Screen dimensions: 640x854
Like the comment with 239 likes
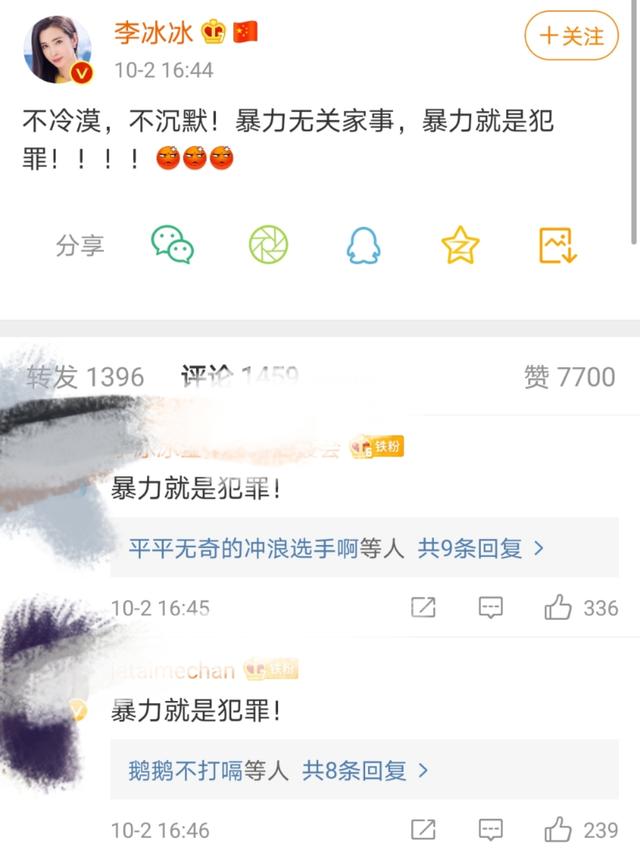coord(557,829)
